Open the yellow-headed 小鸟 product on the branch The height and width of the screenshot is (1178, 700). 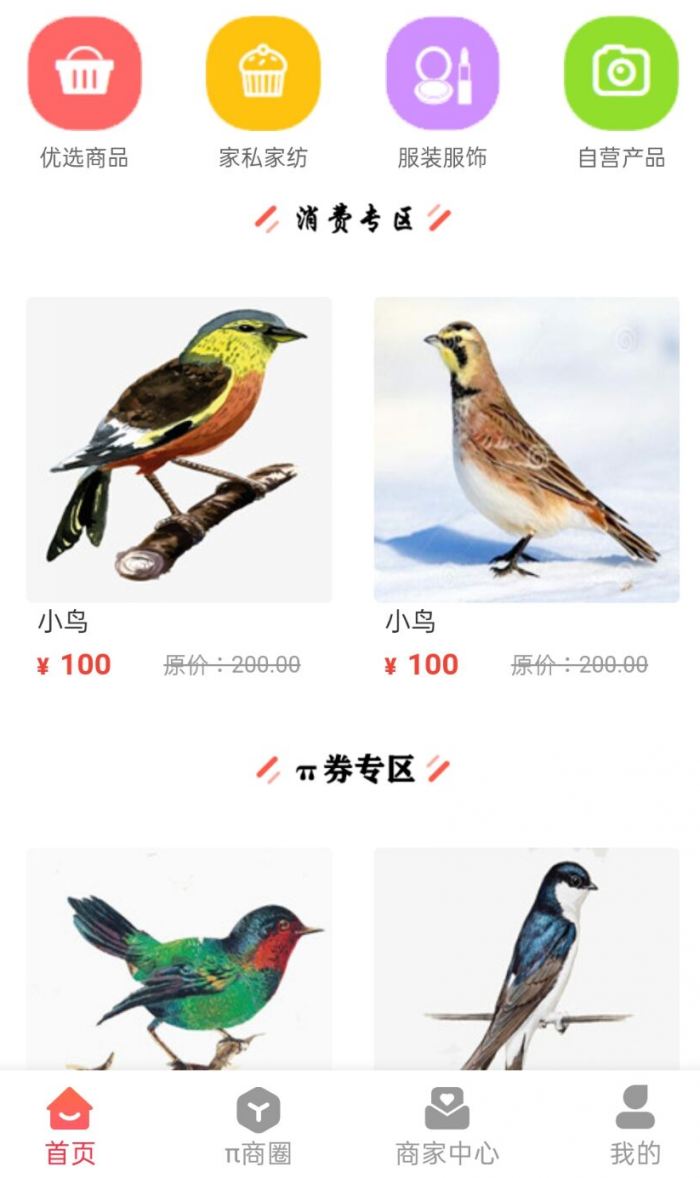179,450
